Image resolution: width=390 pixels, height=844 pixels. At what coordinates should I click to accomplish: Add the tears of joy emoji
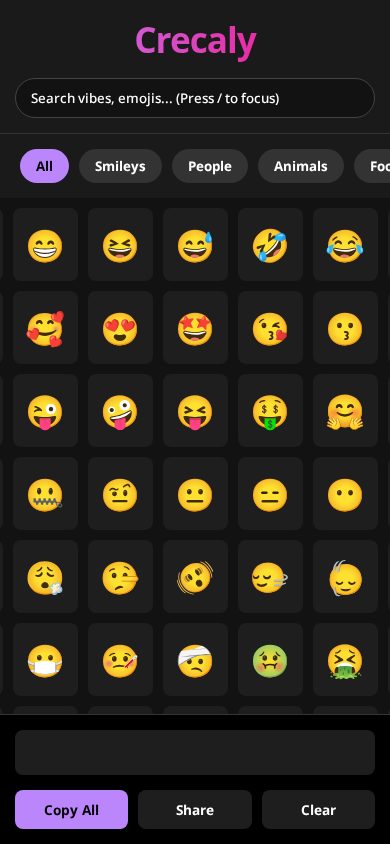[x=345, y=245]
